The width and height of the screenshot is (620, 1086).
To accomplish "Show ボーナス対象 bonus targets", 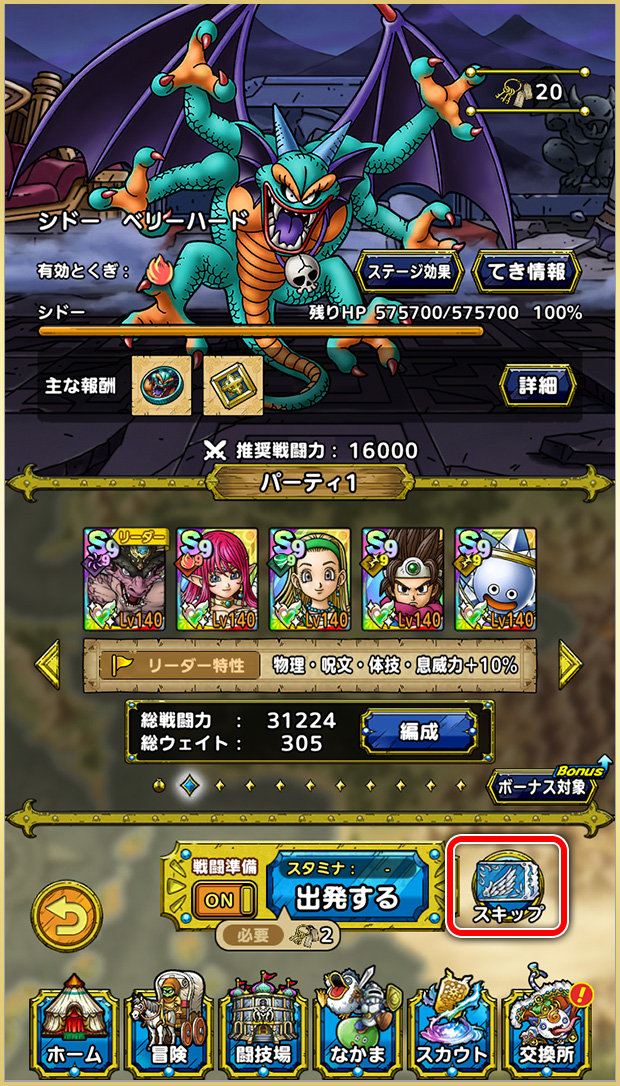I will (x=546, y=785).
